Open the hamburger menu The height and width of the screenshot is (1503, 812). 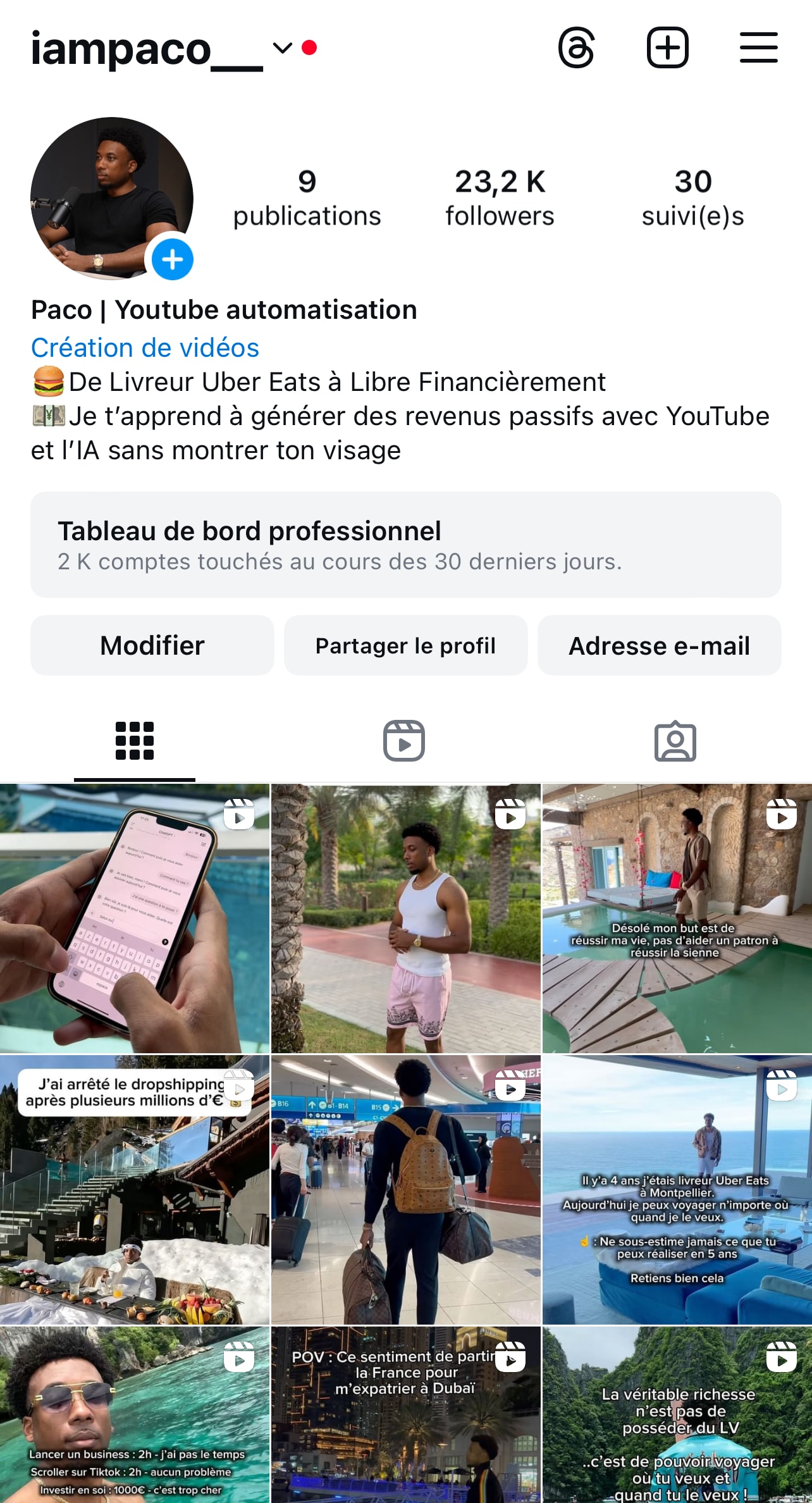(758, 48)
